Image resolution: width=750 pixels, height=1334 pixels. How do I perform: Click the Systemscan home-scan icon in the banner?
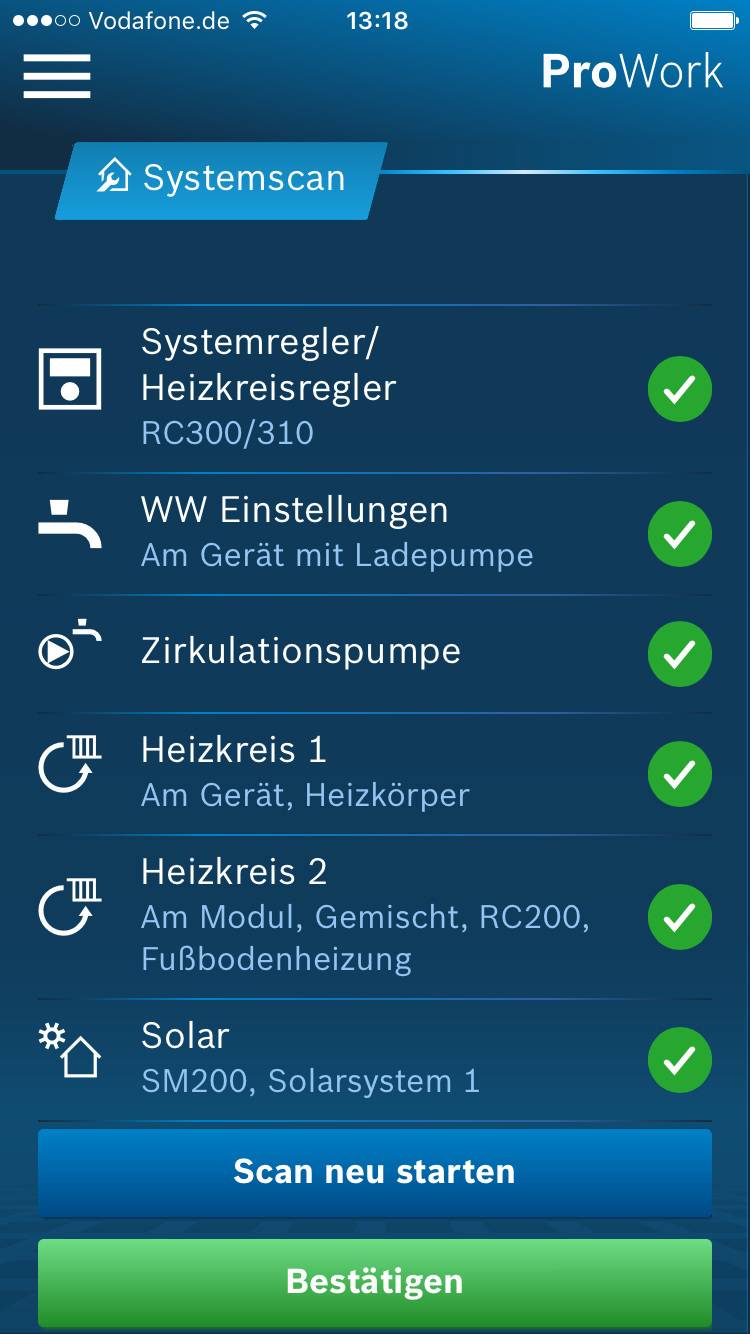coord(115,176)
